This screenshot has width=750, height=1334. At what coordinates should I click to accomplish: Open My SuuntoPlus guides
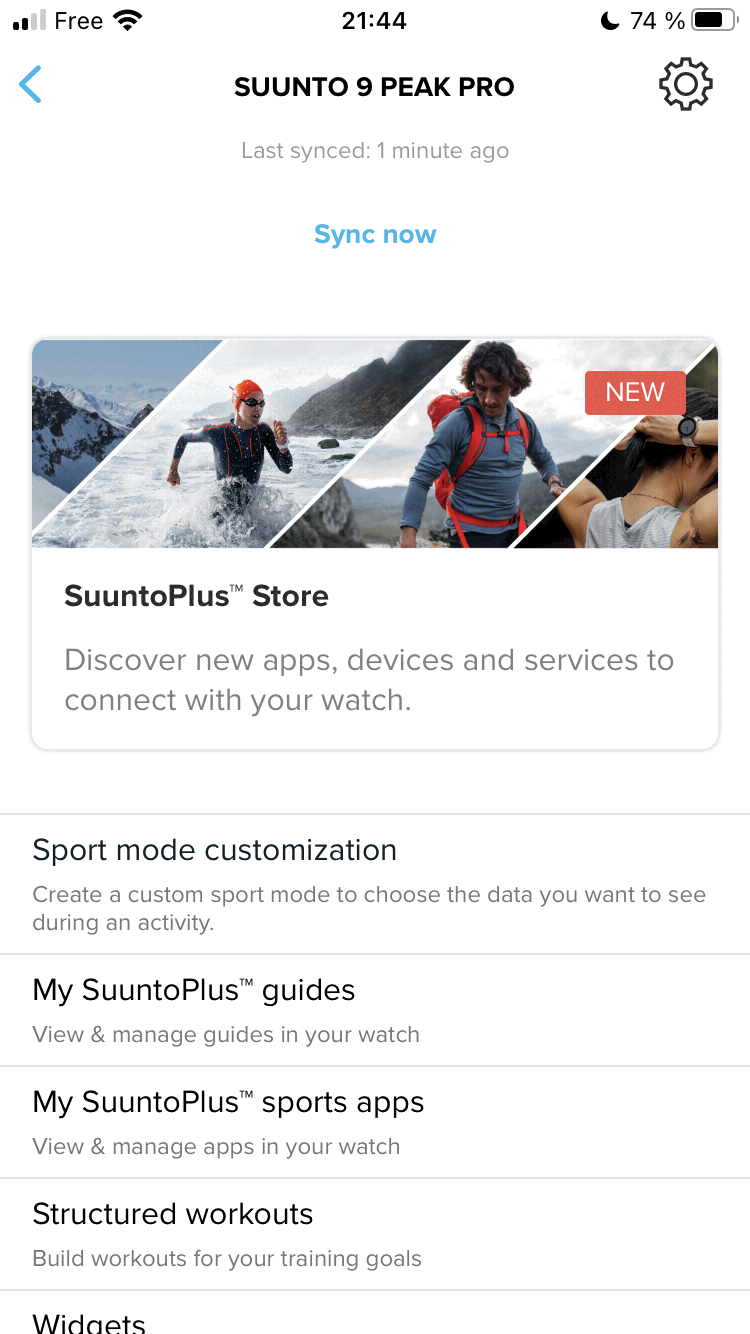375,1010
